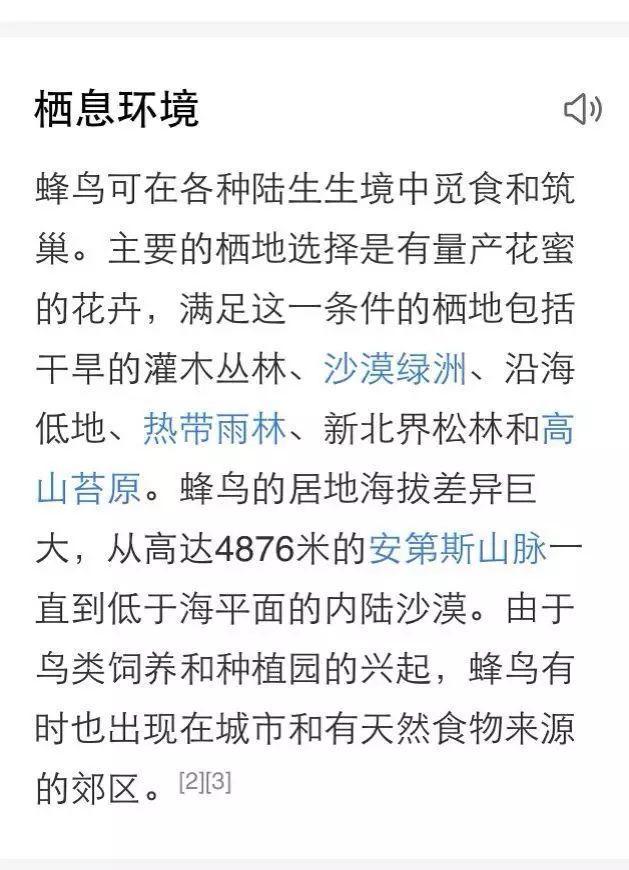Open the 沙漠绿洲 link
The height and width of the screenshot is (870, 629).
click(x=396, y=371)
